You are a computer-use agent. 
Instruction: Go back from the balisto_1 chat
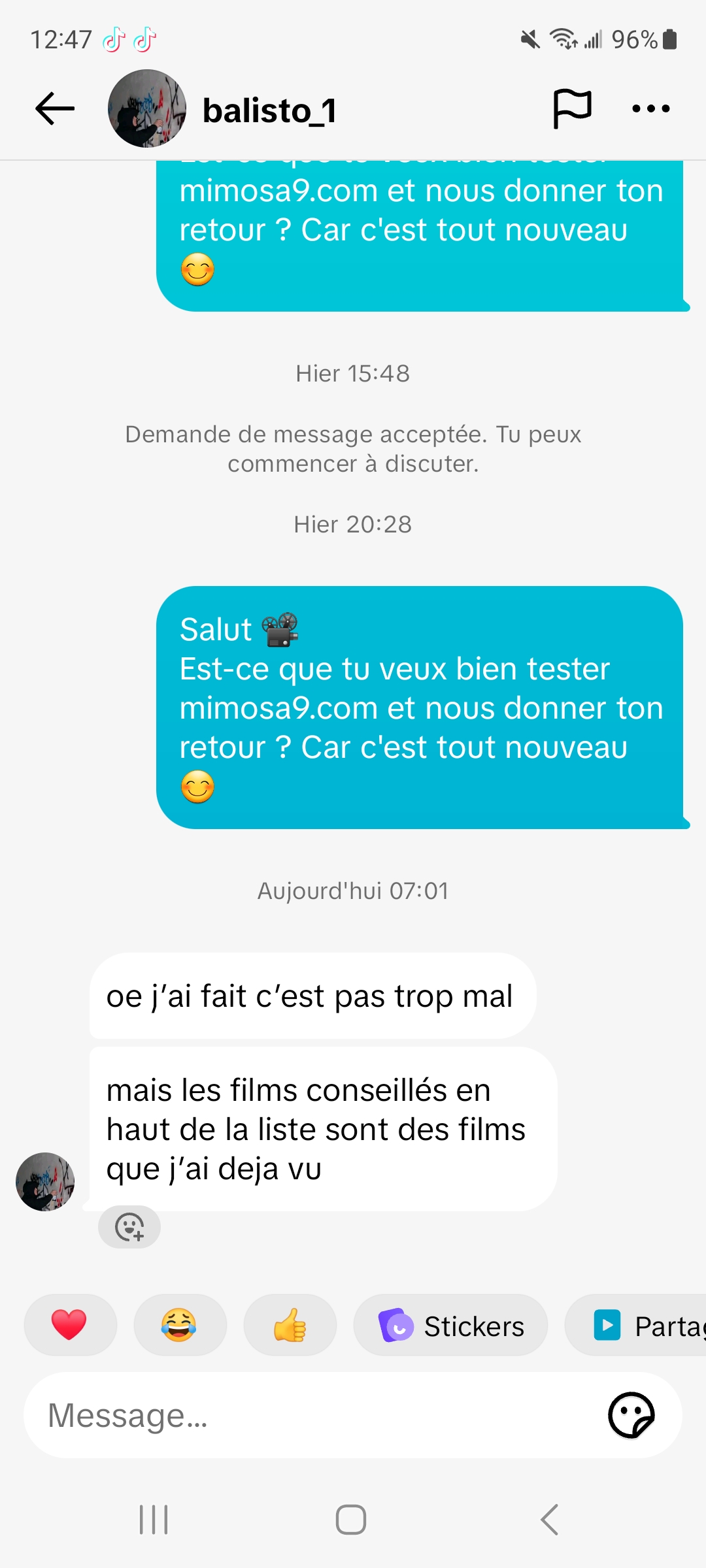tap(55, 108)
